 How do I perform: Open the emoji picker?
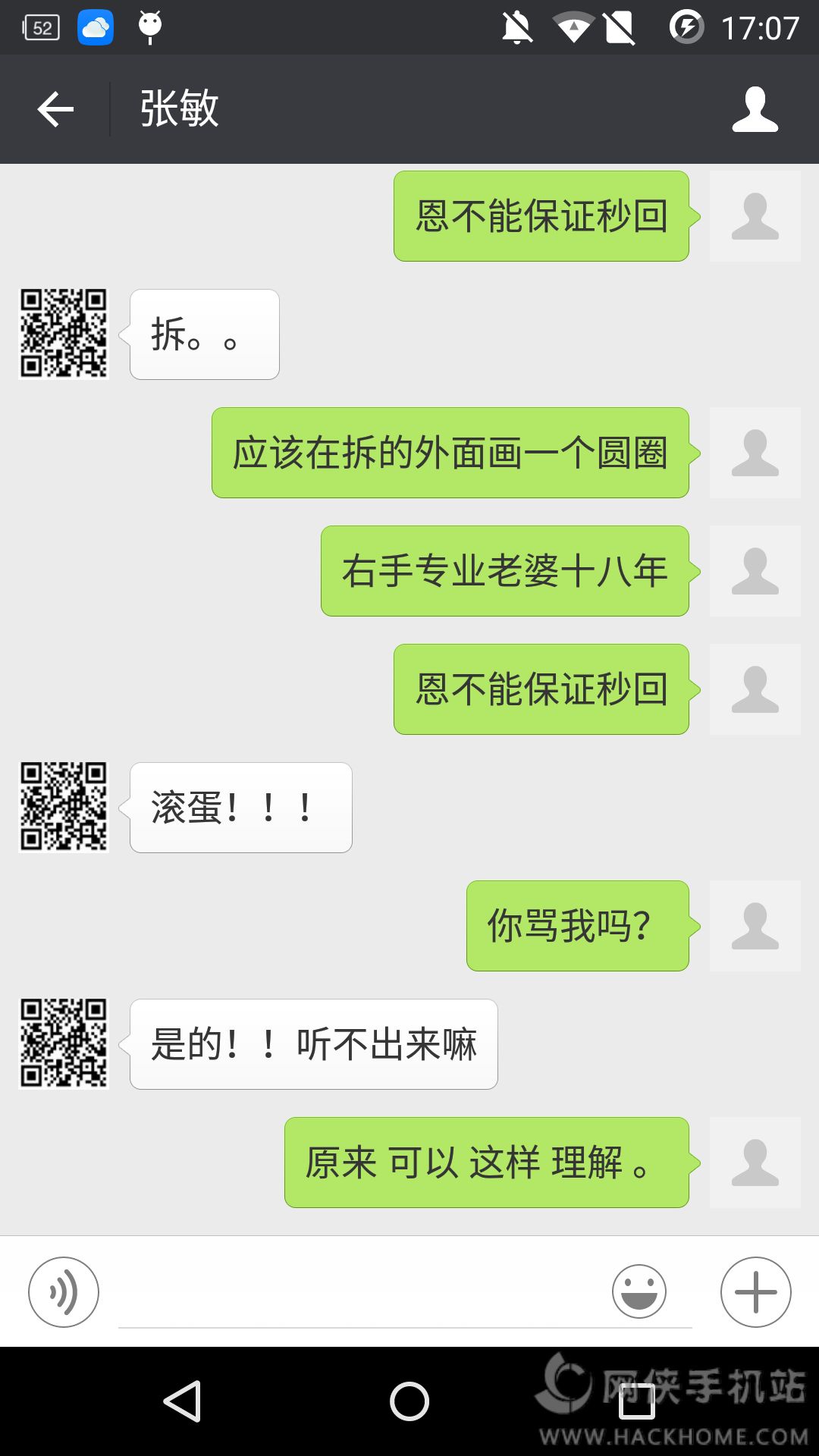point(639,1291)
